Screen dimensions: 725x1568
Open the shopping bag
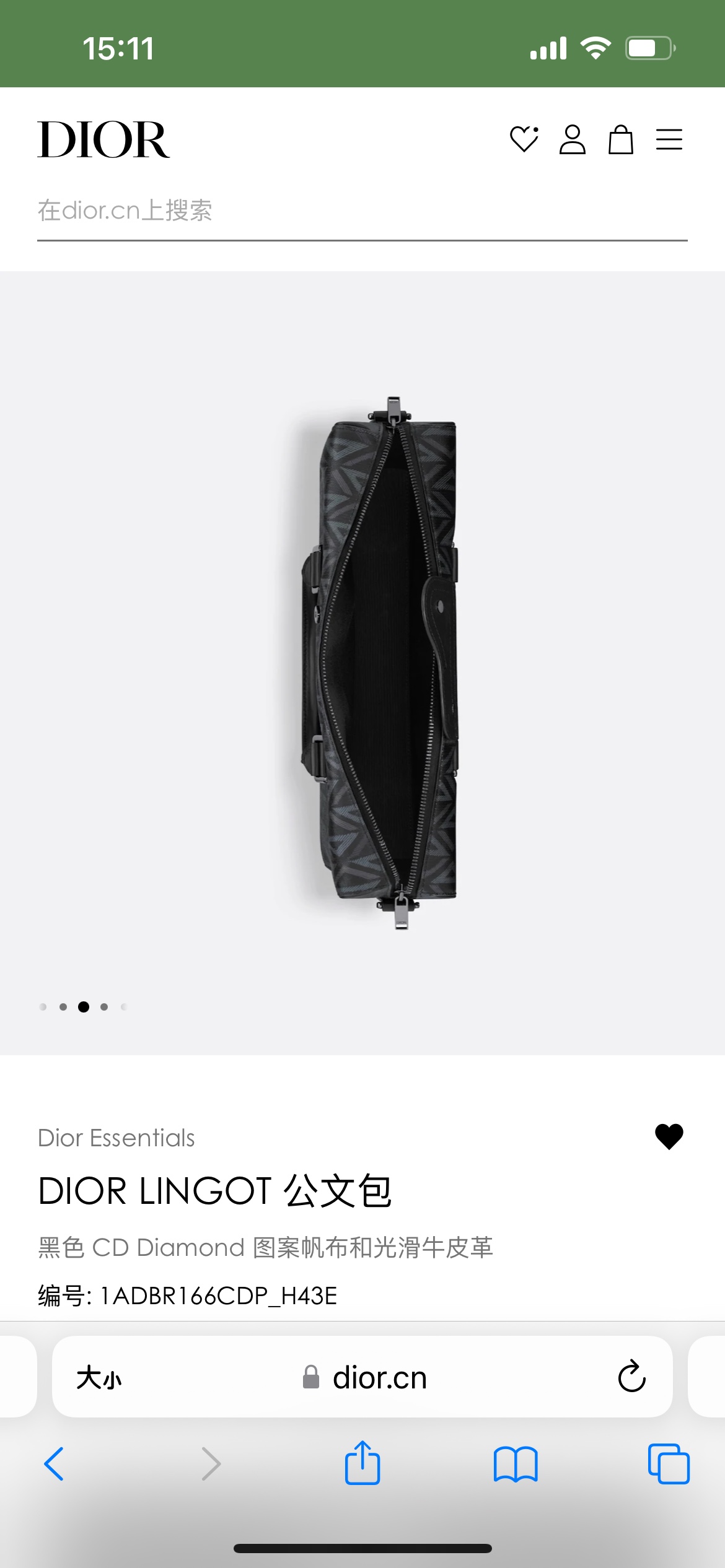[620, 139]
